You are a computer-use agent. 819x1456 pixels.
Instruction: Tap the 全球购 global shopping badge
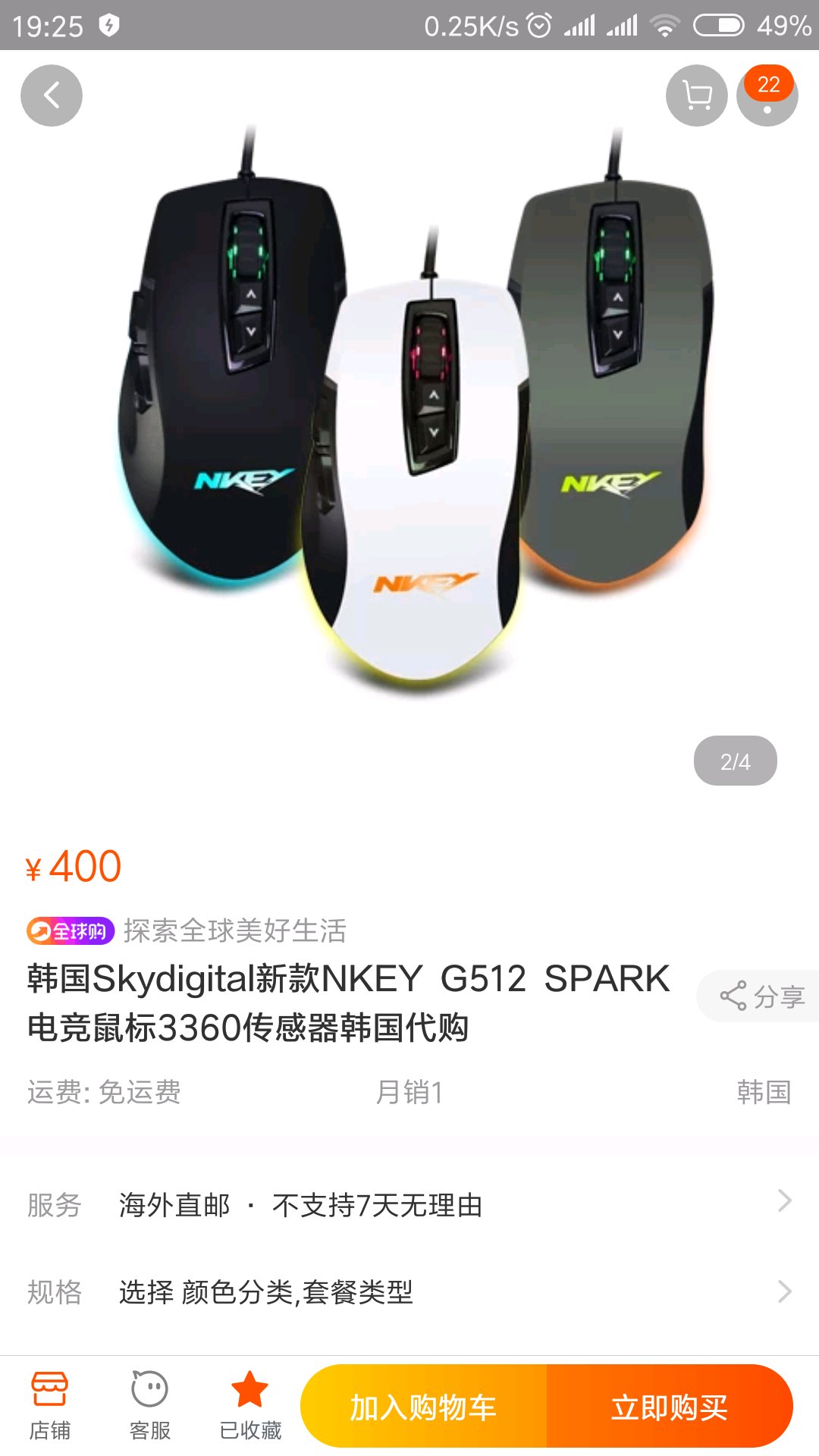click(x=71, y=930)
